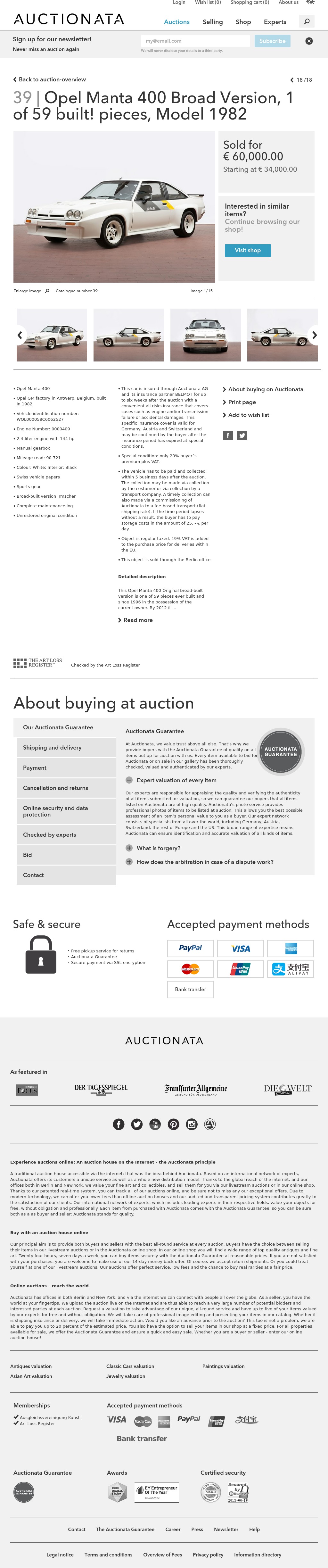Open Terms and conditions in footer
Image resolution: width=328 pixels, height=1568 pixels.
click(x=108, y=1554)
